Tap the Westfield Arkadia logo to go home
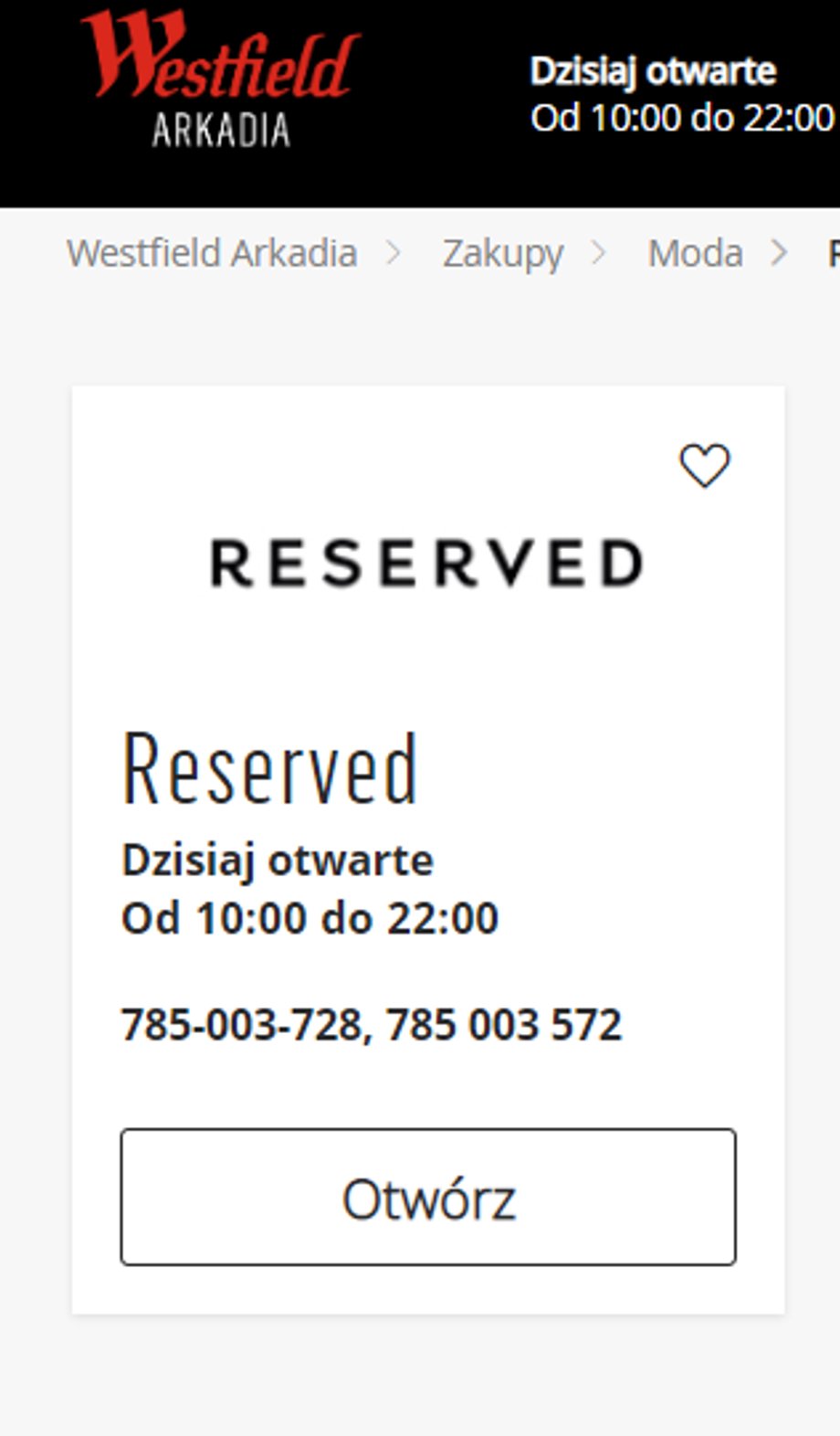 [x=220, y=79]
